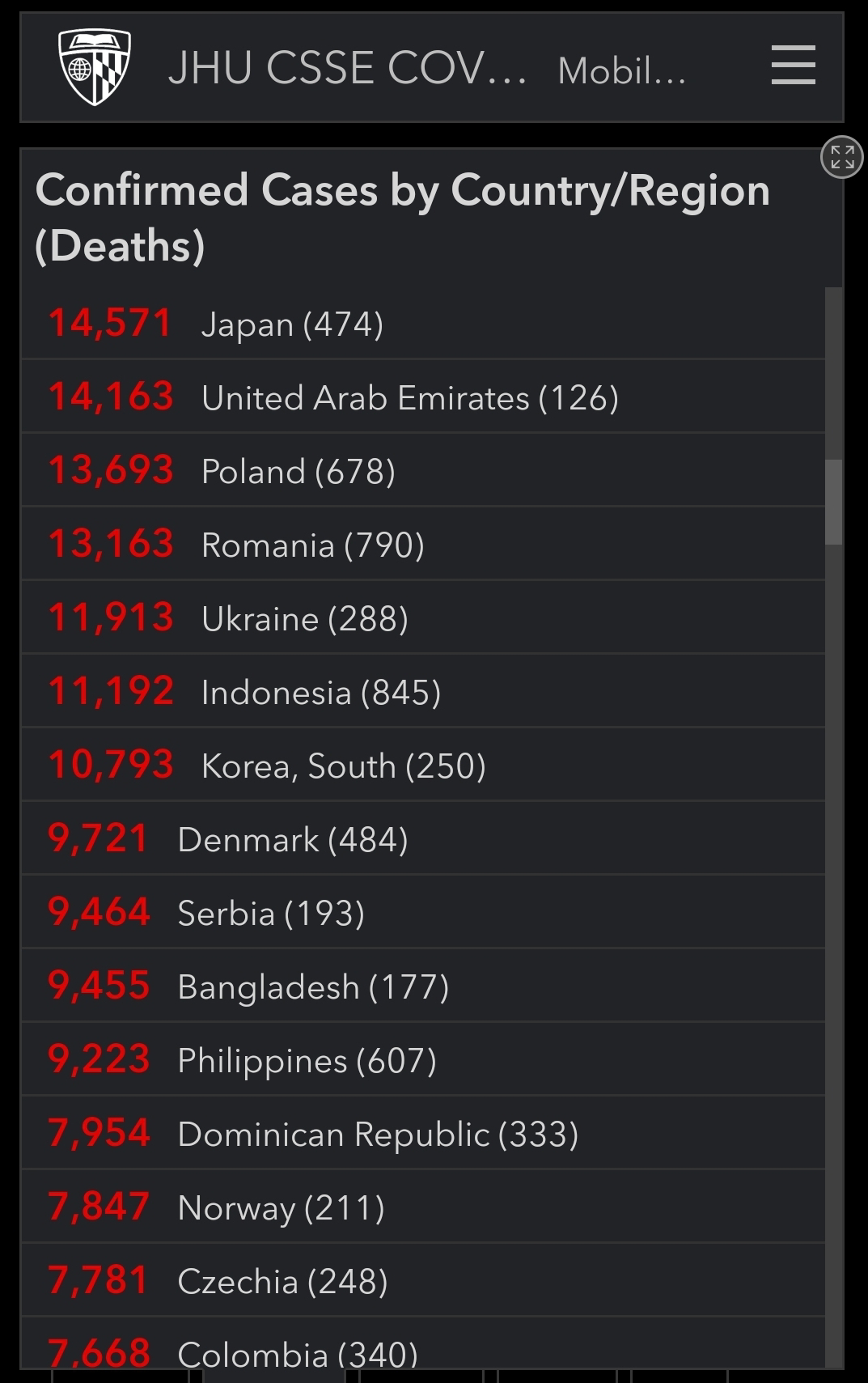The image size is (868, 1383).
Task: Select the Philippines entry
Action: [x=422, y=1059]
